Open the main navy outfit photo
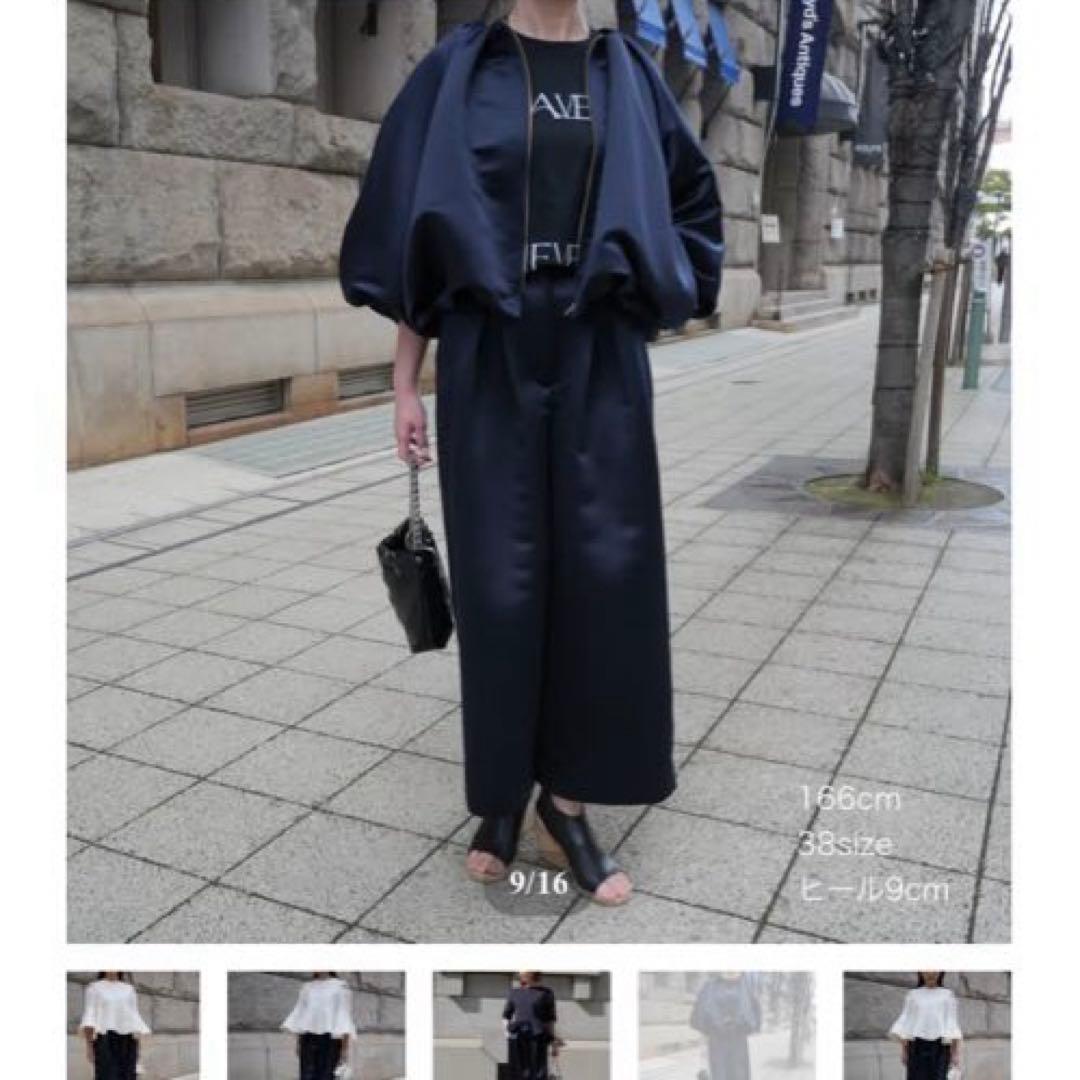The width and height of the screenshot is (1080, 1080). pos(538,470)
